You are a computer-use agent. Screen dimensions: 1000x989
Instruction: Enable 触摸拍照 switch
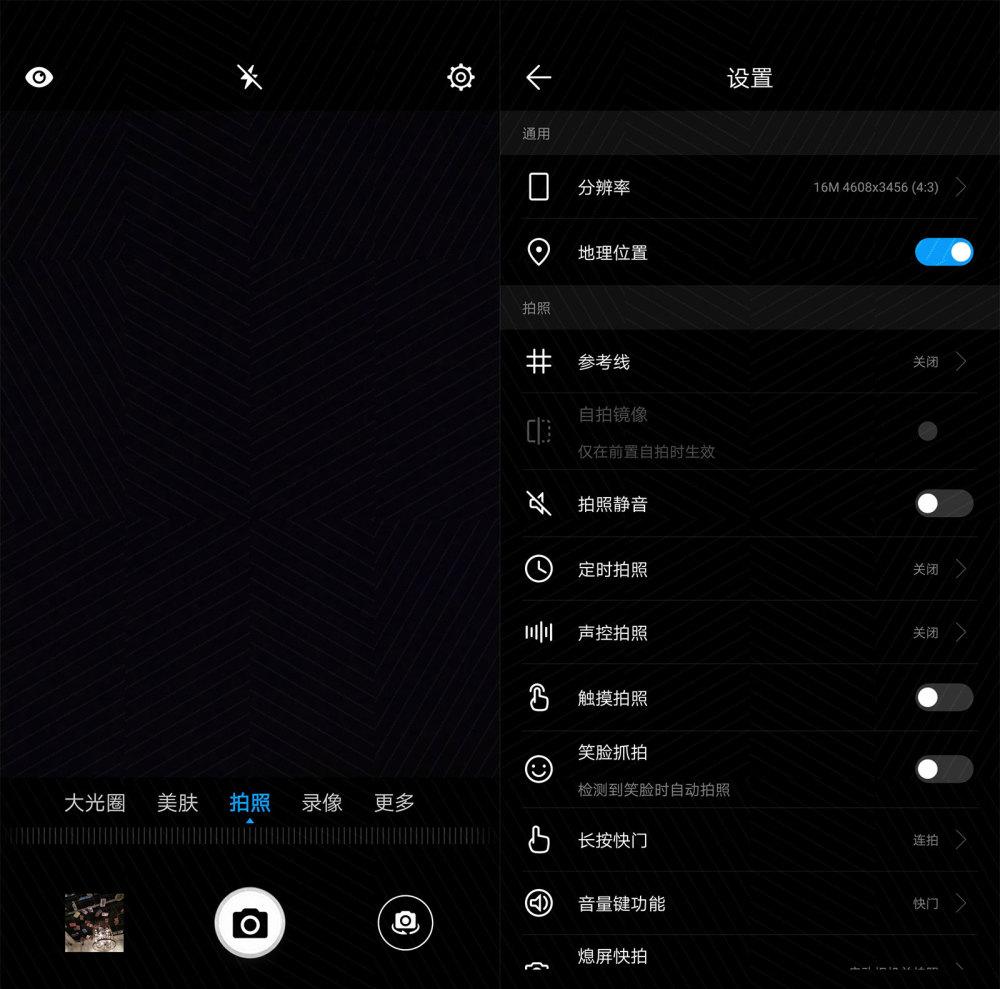coord(943,697)
